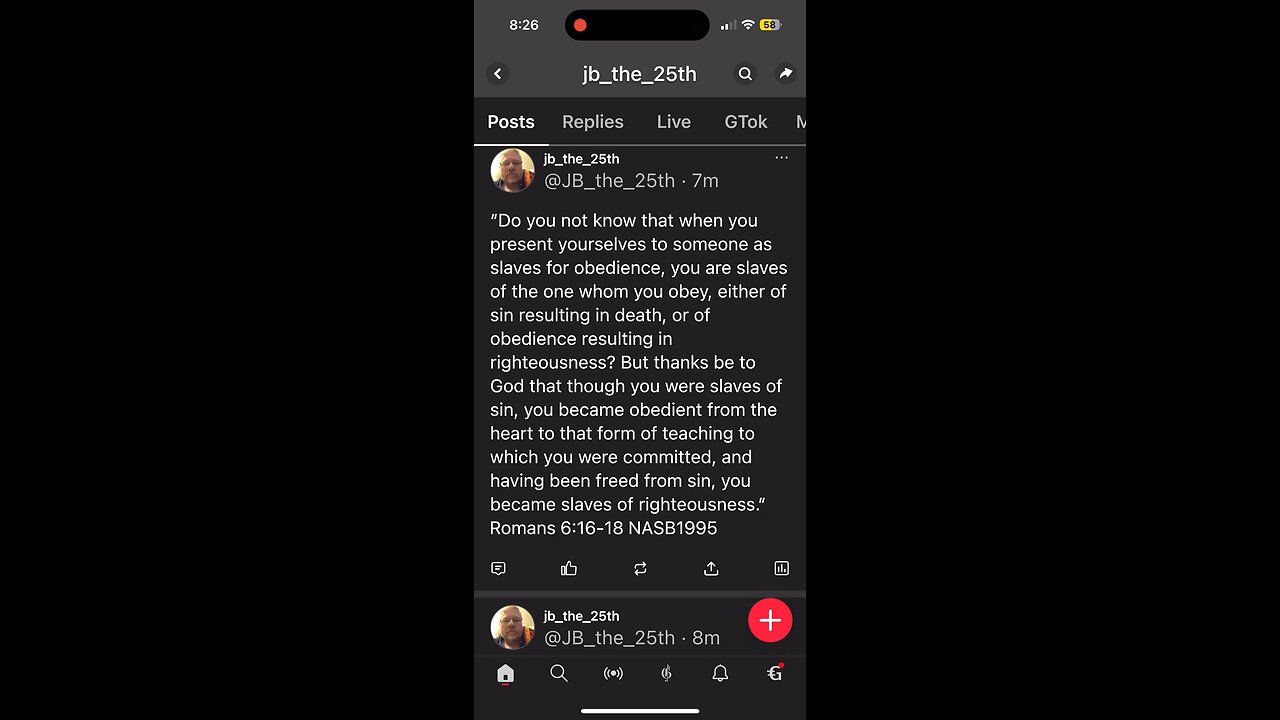Image resolution: width=1280 pixels, height=720 pixels.
Task: Switch to the Replies tab
Action: tap(592, 122)
